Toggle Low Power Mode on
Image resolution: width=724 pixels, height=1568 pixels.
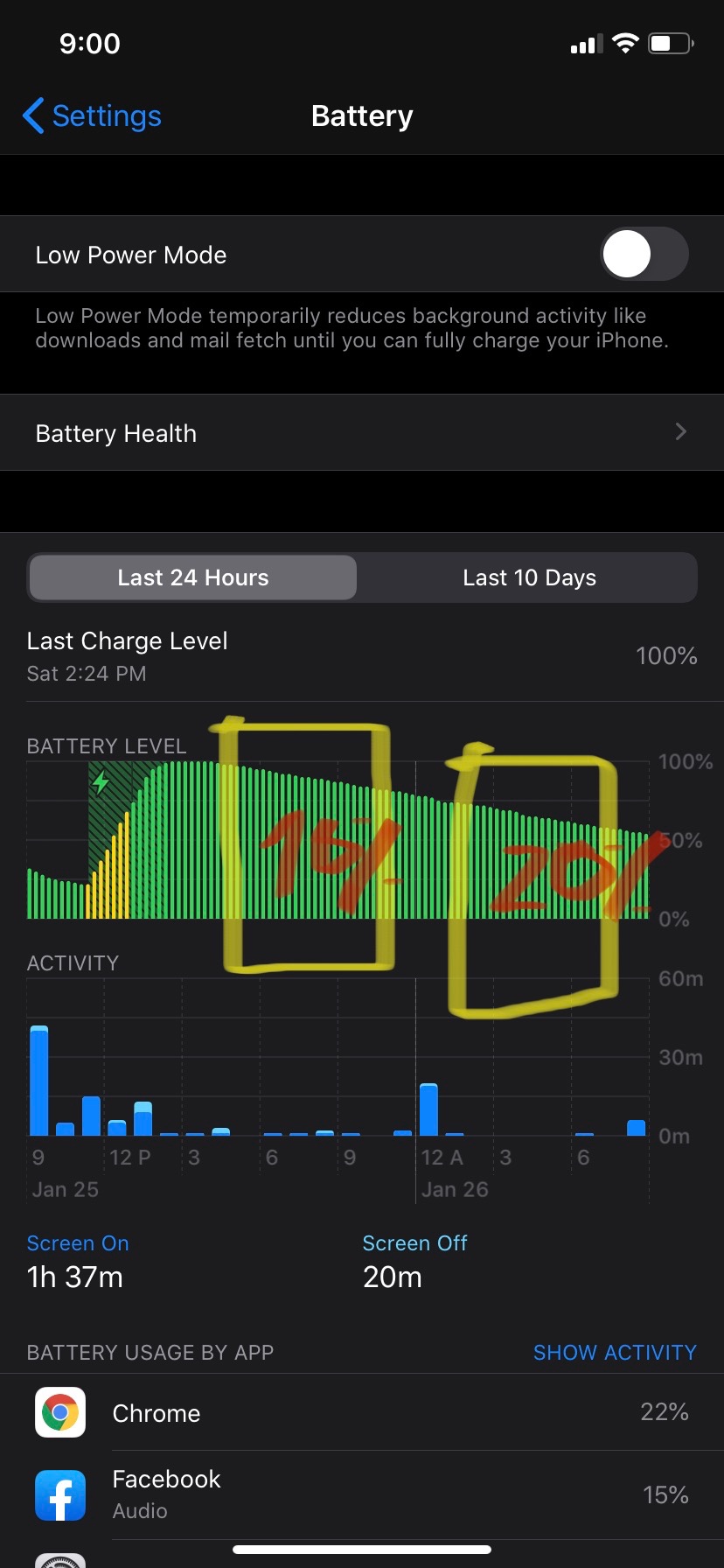[644, 255]
